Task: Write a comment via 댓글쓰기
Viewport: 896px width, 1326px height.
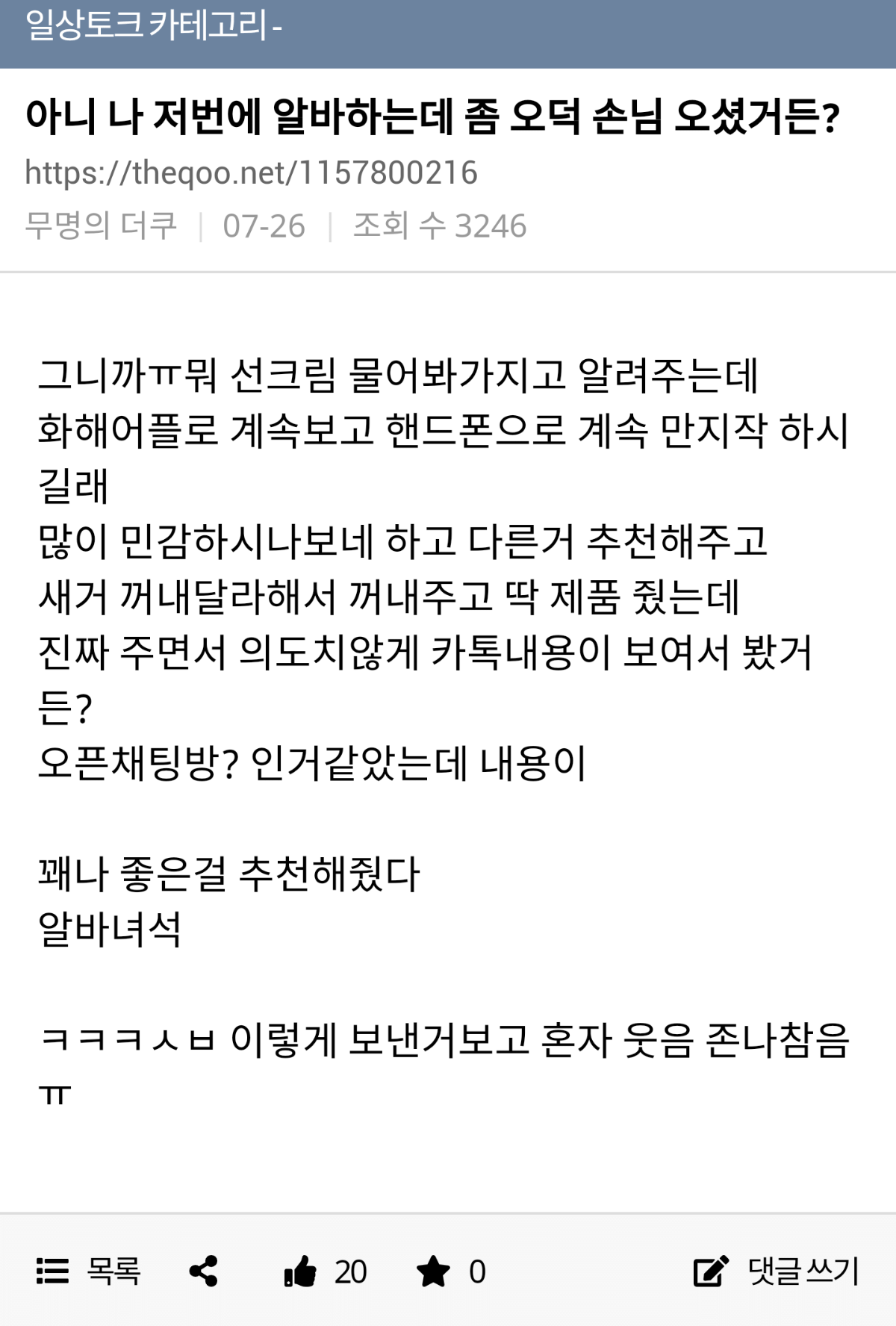Action: [777, 1271]
